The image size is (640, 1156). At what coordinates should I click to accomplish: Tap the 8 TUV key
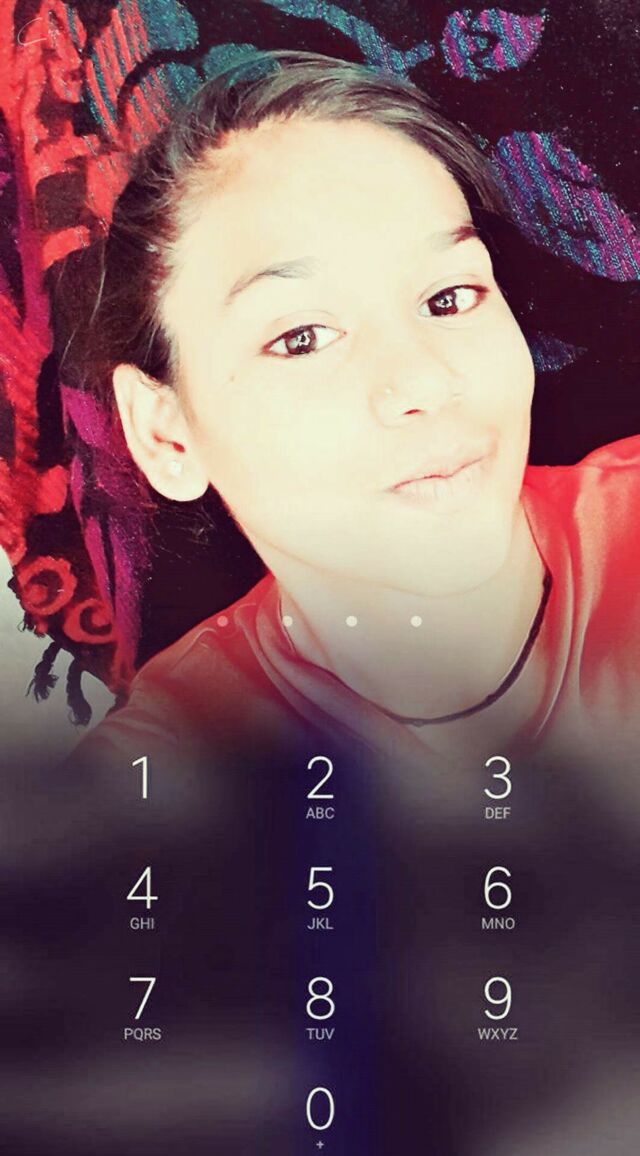coord(320,1007)
